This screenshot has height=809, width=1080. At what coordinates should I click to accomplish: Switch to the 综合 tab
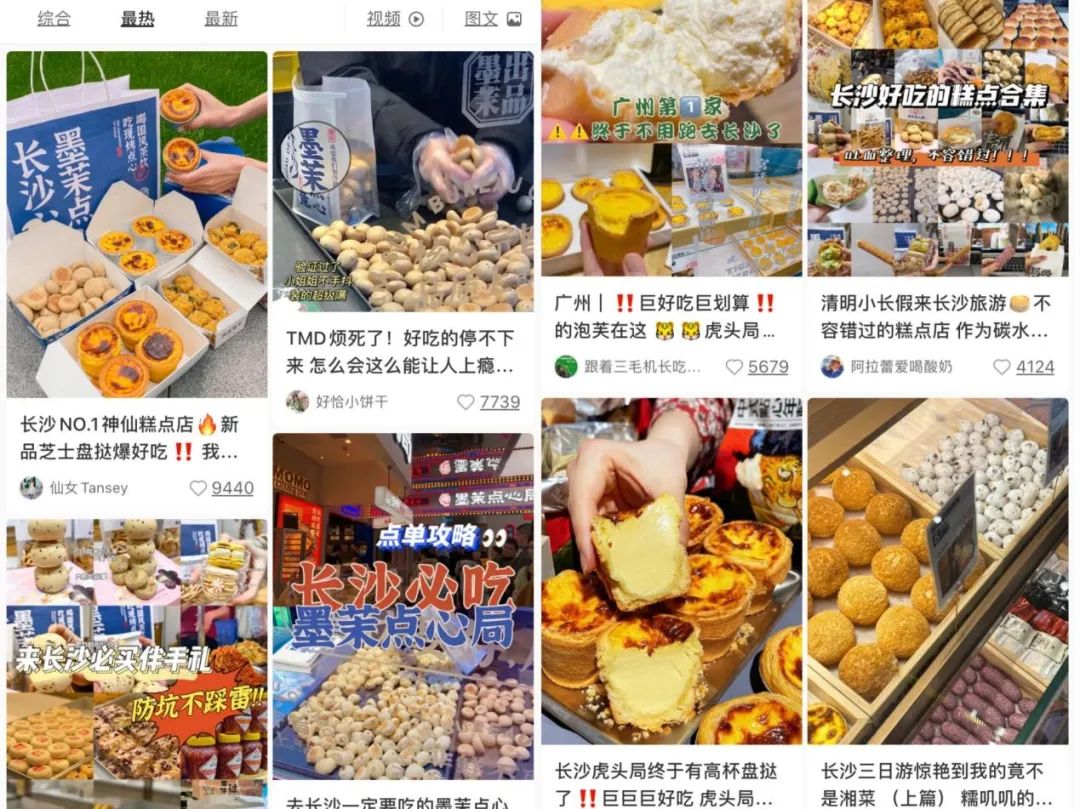click(54, 18)
